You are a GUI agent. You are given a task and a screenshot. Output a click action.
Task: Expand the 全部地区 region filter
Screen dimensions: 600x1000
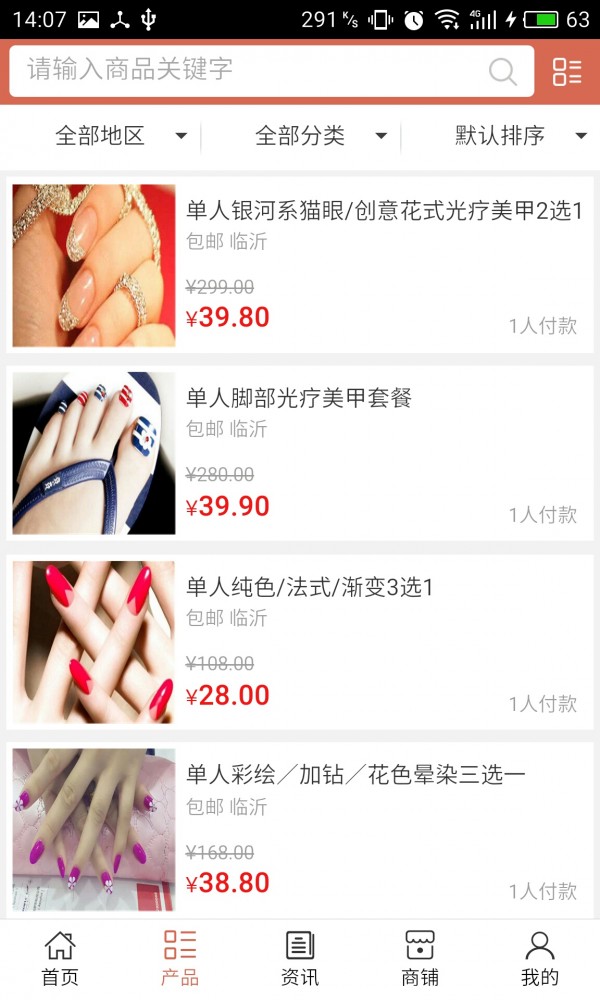(x=120, y=136)
